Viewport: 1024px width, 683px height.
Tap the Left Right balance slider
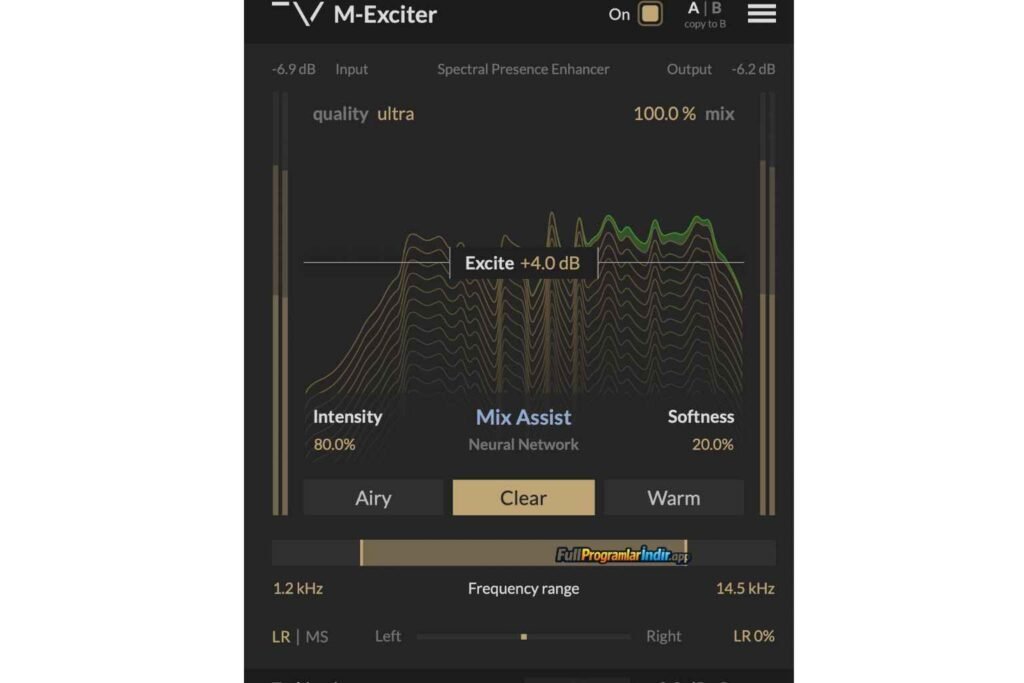point(523,636)
